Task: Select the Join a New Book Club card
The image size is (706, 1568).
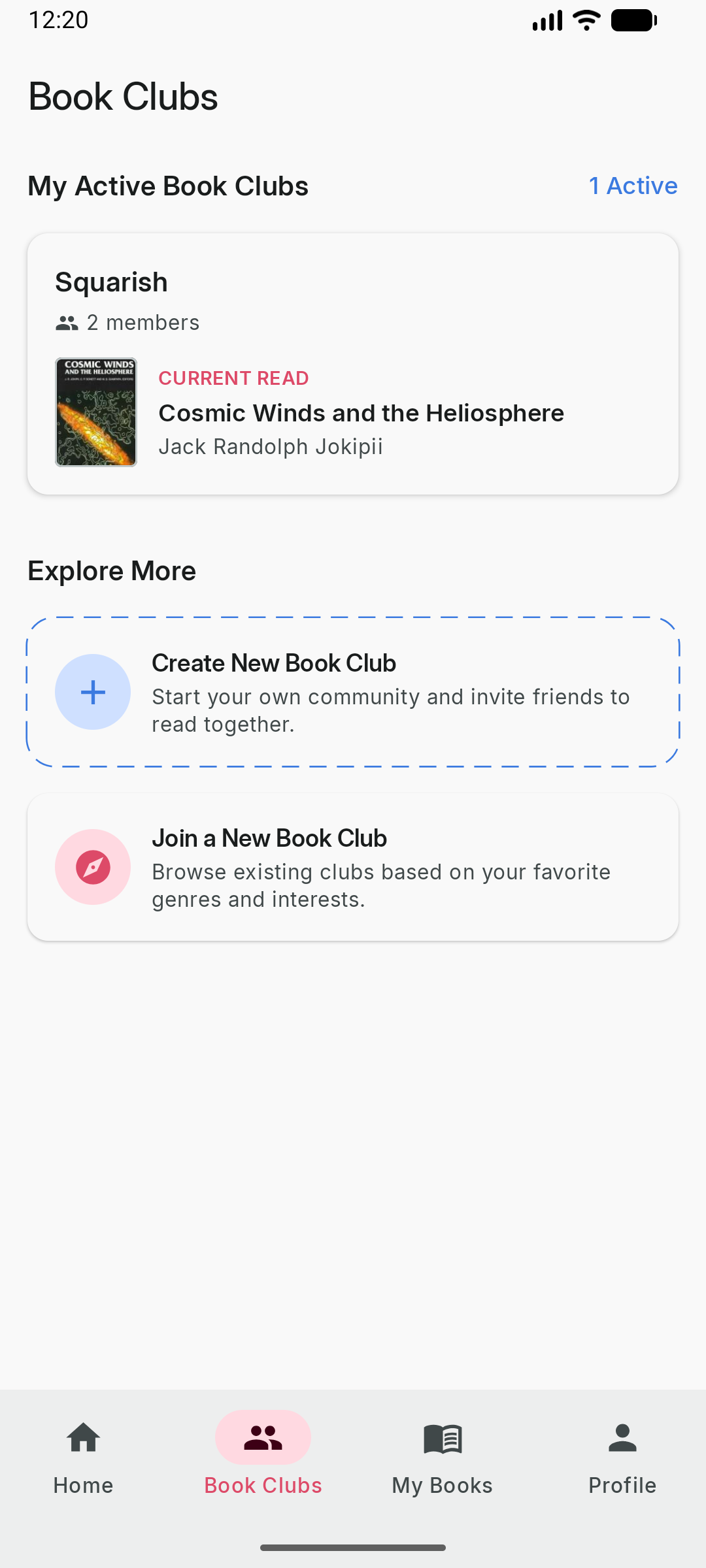Action: (x=353, y=867)
